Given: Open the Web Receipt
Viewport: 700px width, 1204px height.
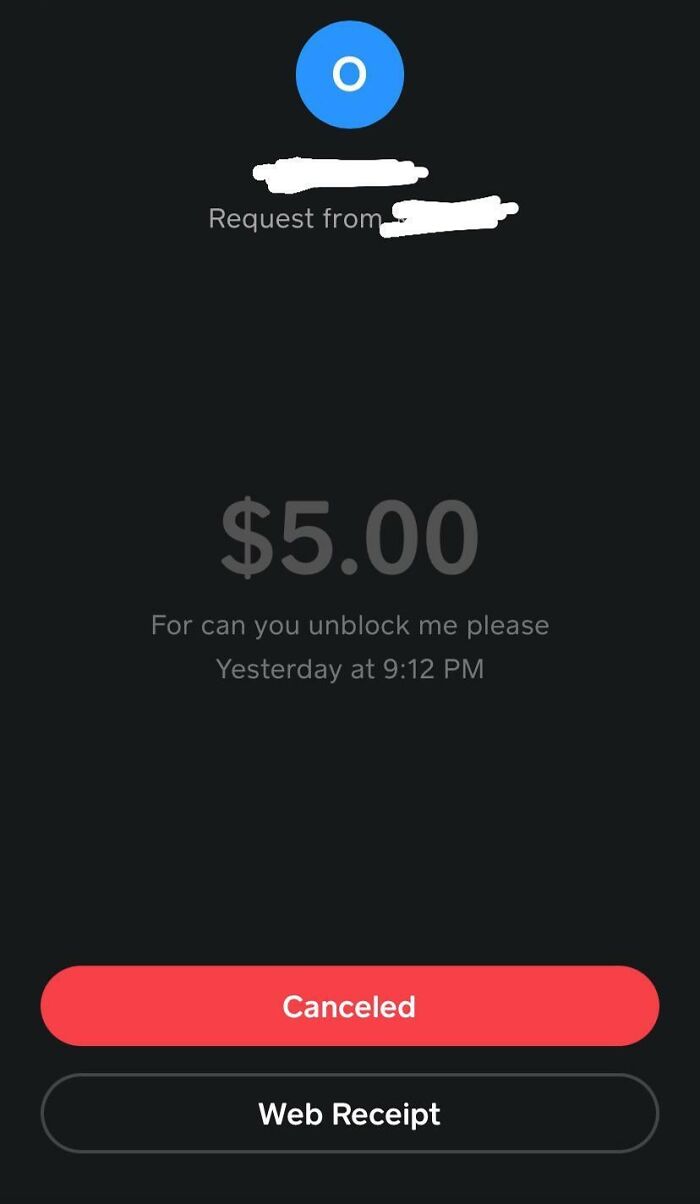Looking at the screenshot, I should coord(349,1113).
